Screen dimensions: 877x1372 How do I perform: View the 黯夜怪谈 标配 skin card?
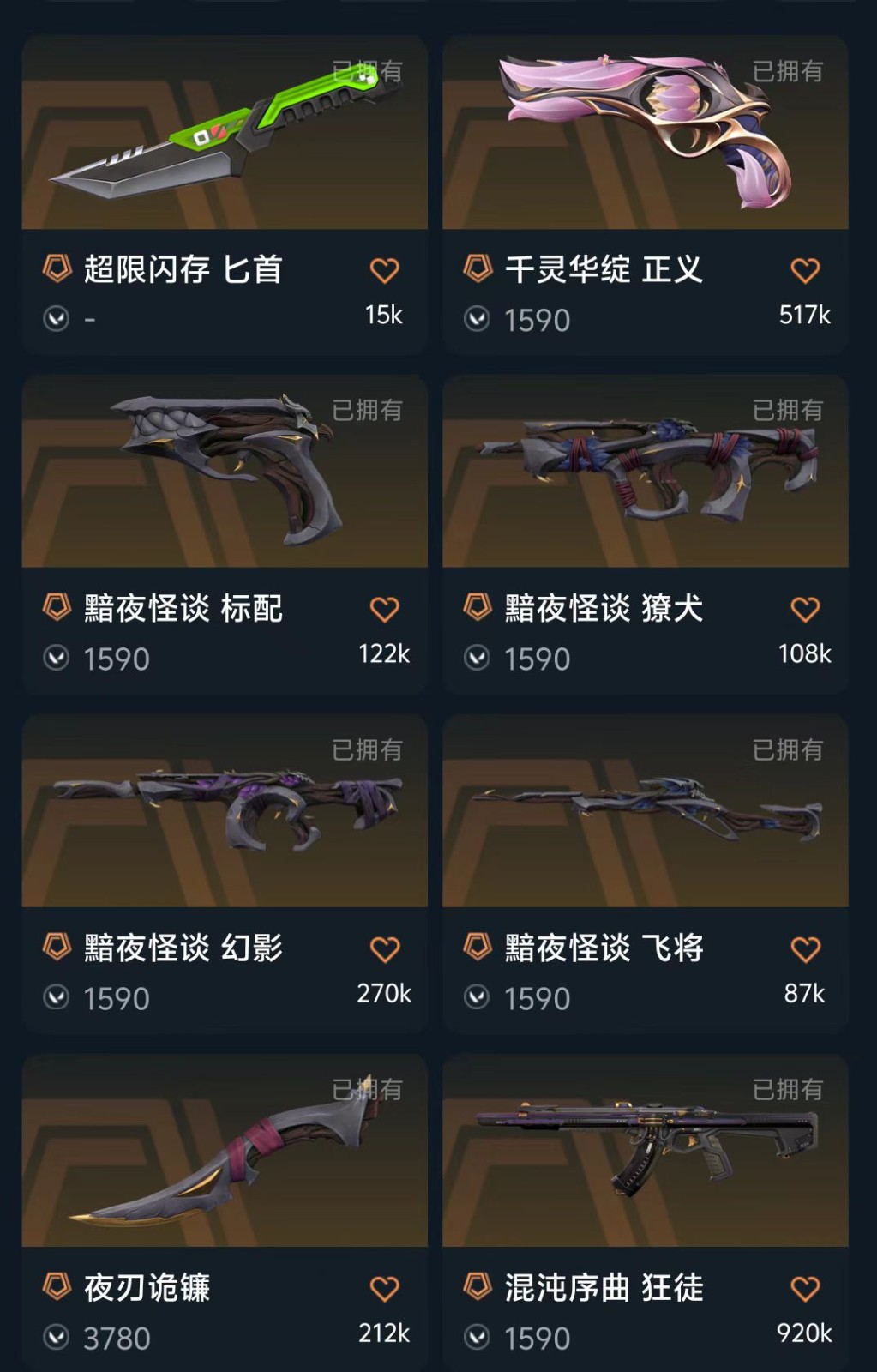point(225,472)
